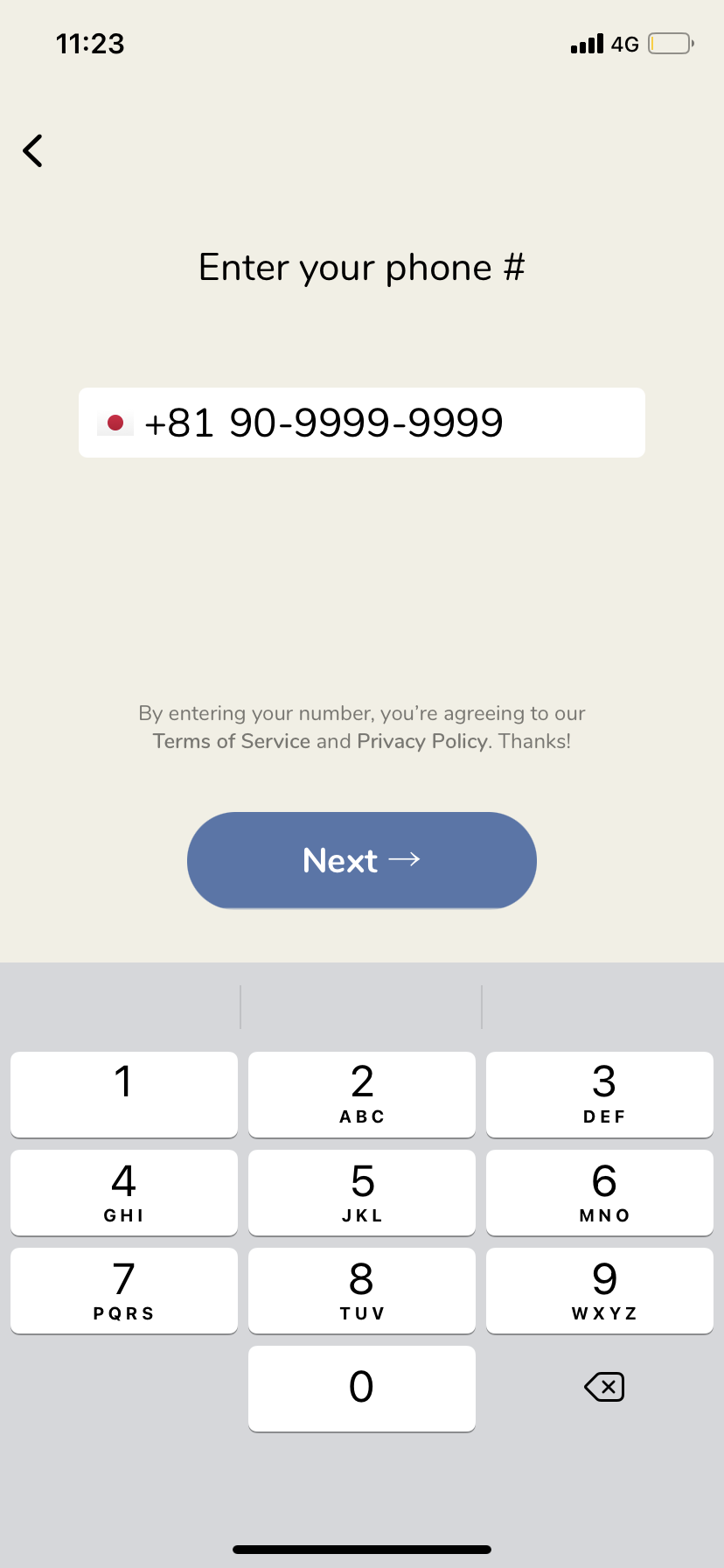Image resolution: width=724 pixels, height=1568 pixels.
Task: Enter digit 5 on the keypad
Action: coord(362,1193)
